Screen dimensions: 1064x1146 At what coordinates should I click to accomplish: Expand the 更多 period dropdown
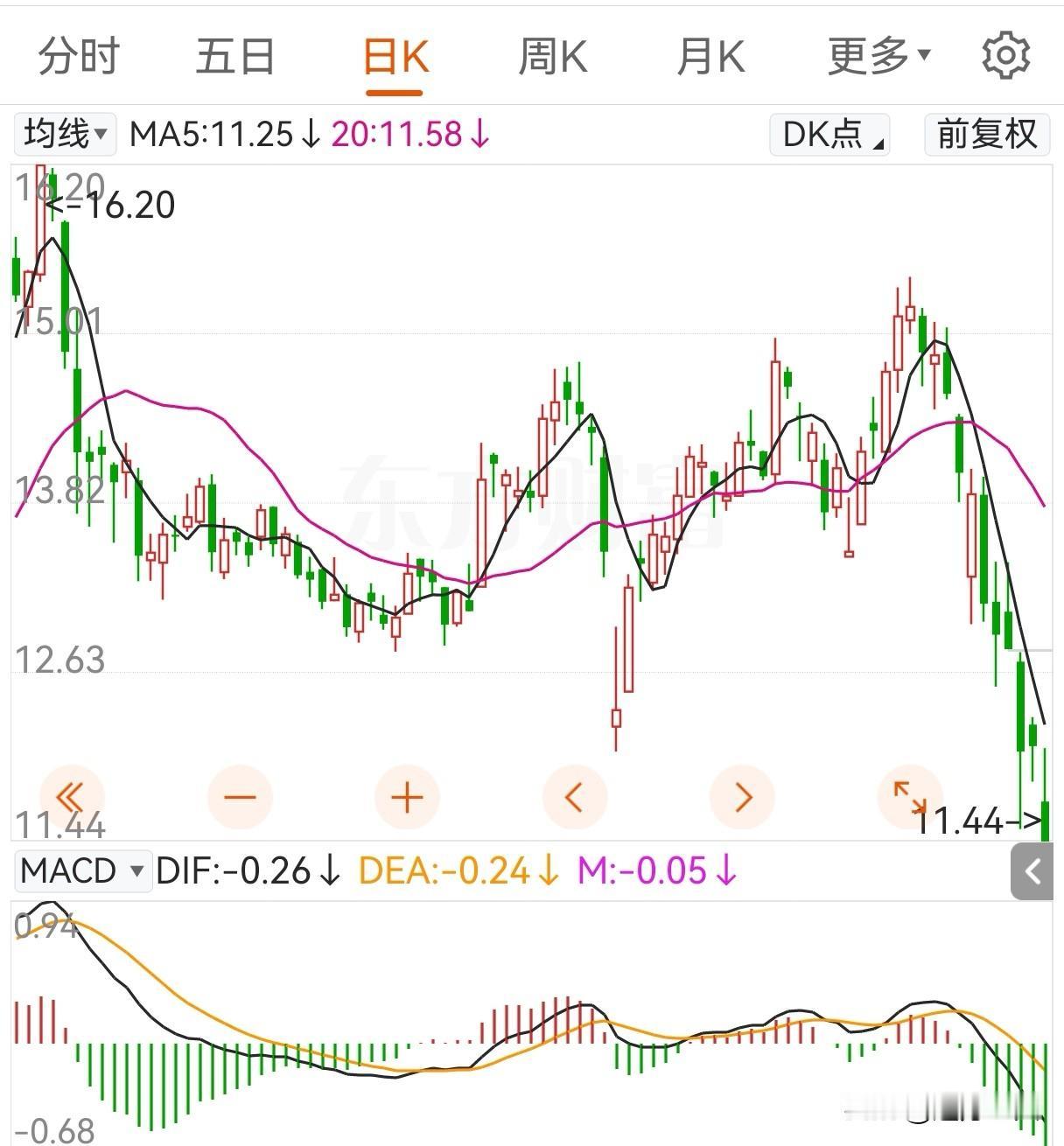[878, 58]
